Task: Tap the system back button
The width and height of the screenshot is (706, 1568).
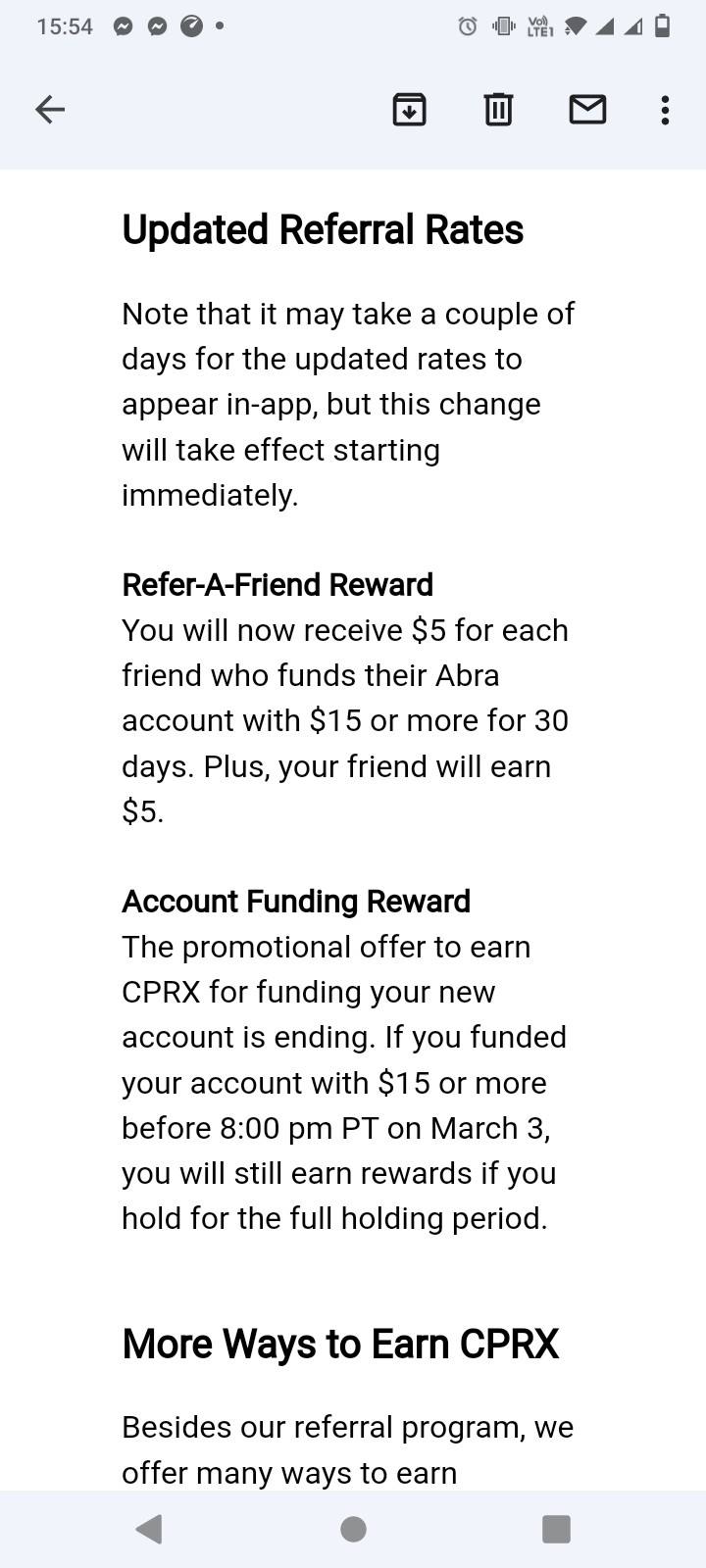Action: tap(149, 1529)
